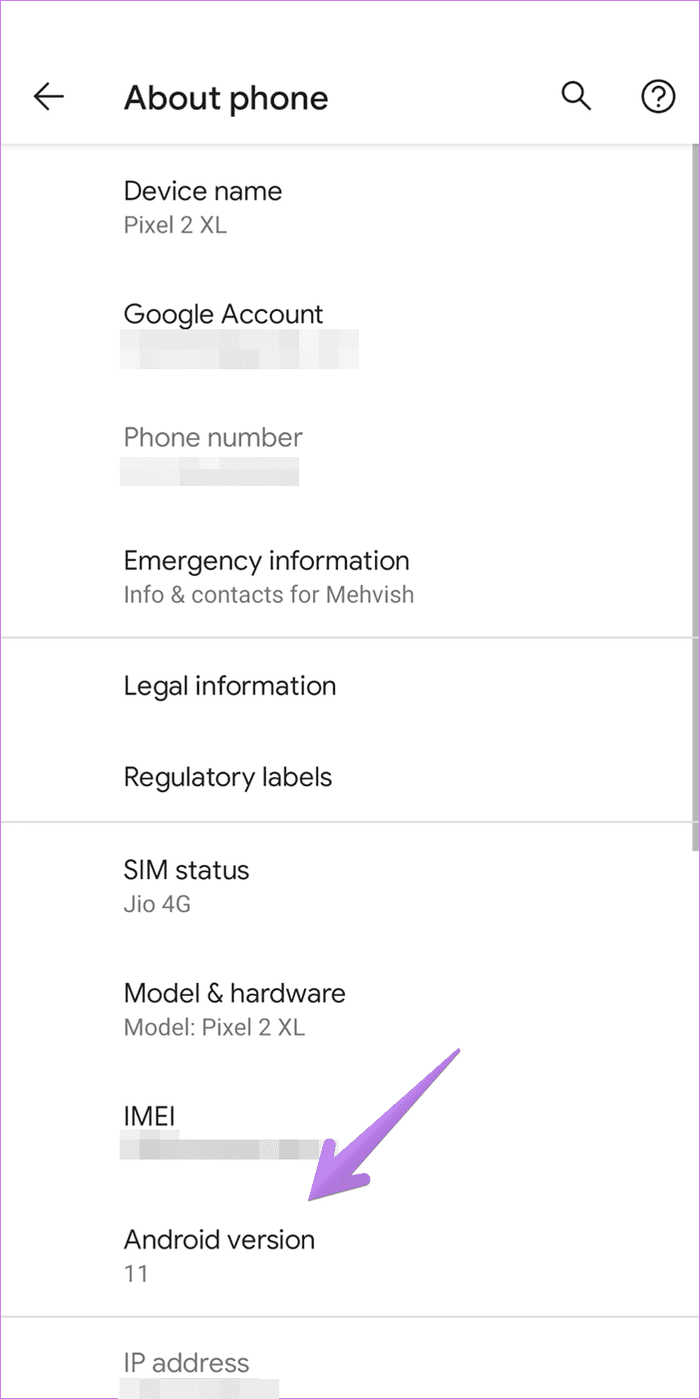This screenshot has height=1399, width=700.
Task: Open the Device name row
Action: (346, 207)
